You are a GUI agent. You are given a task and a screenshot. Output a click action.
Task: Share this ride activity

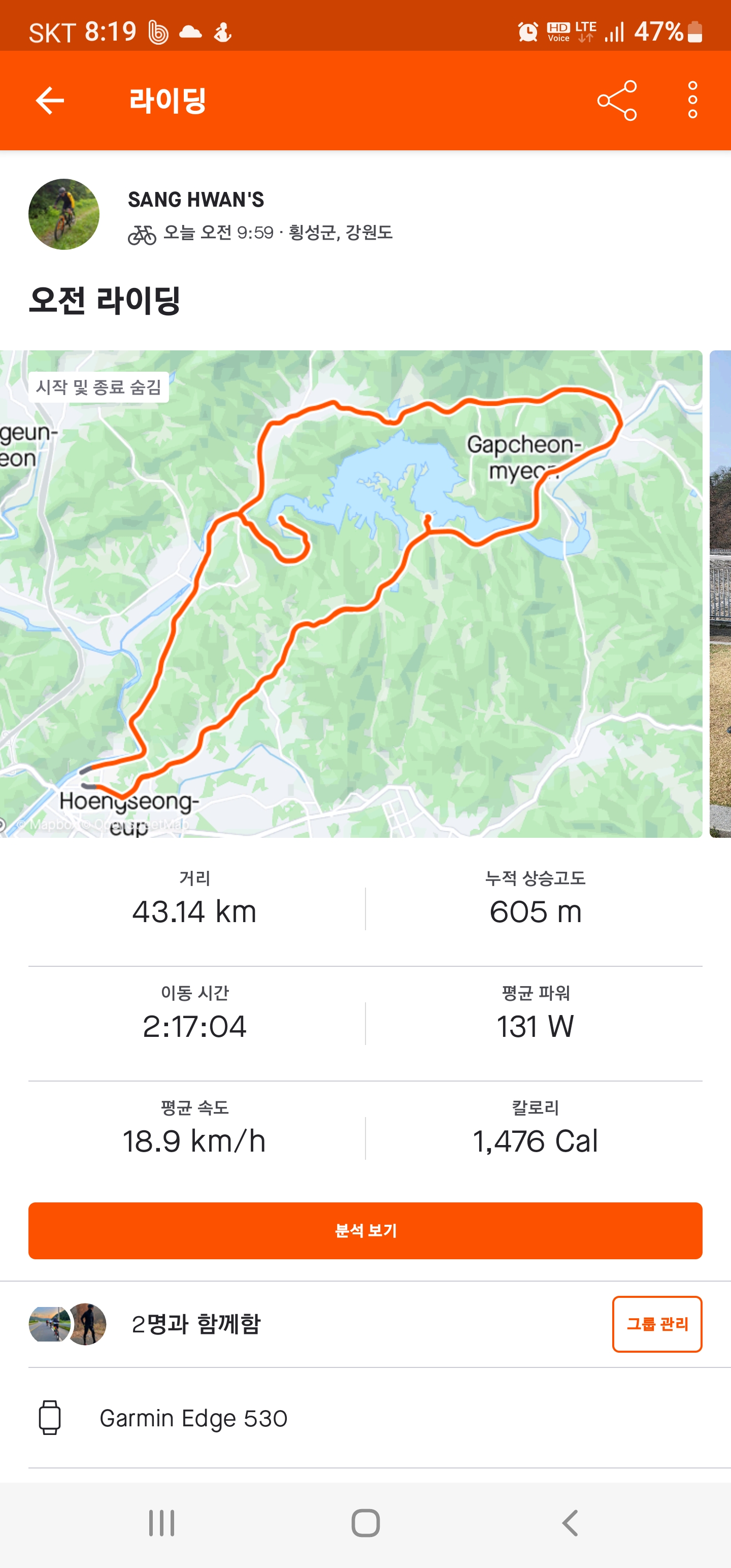pos(617,101)
